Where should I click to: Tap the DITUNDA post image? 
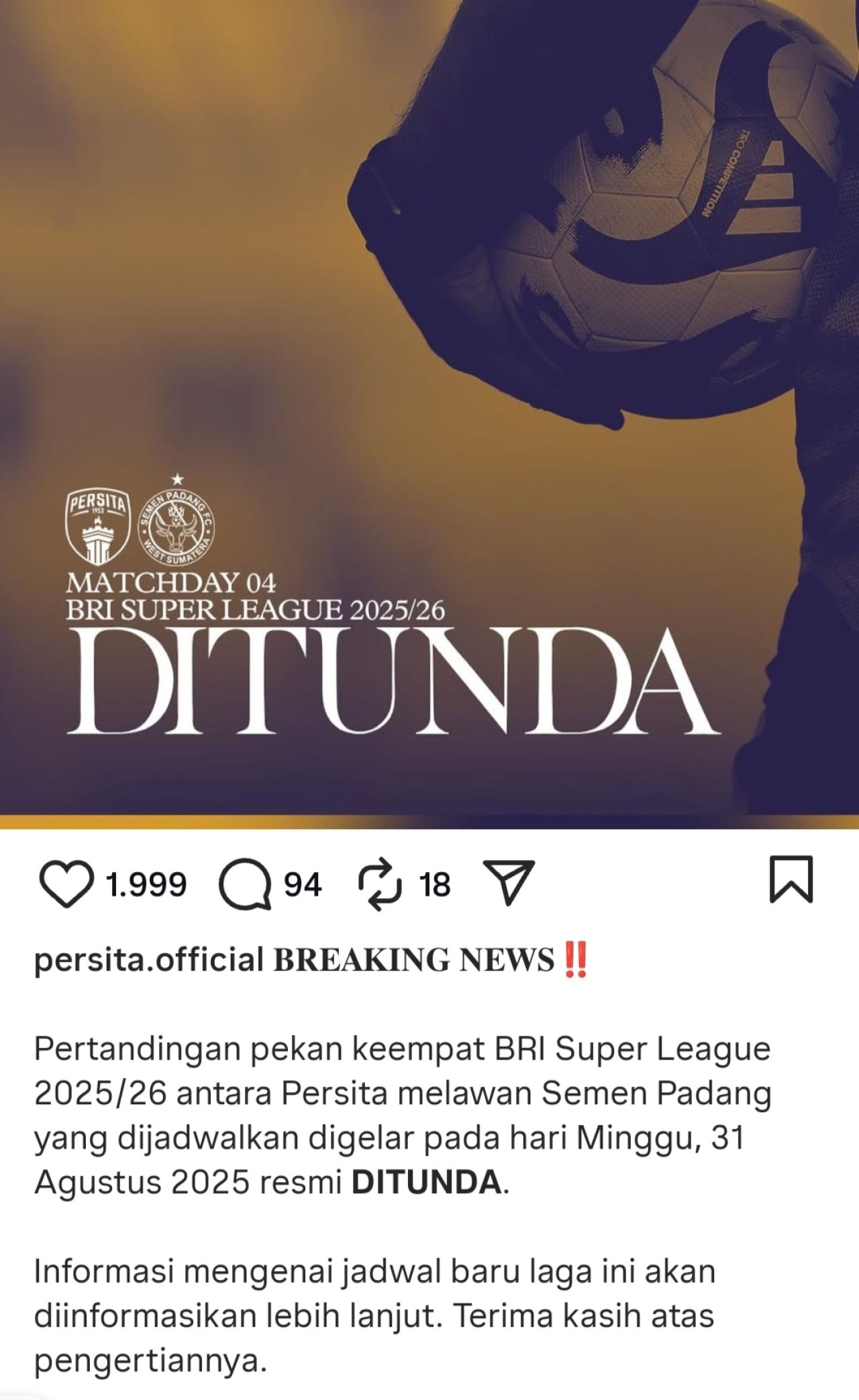click(429, 409)
